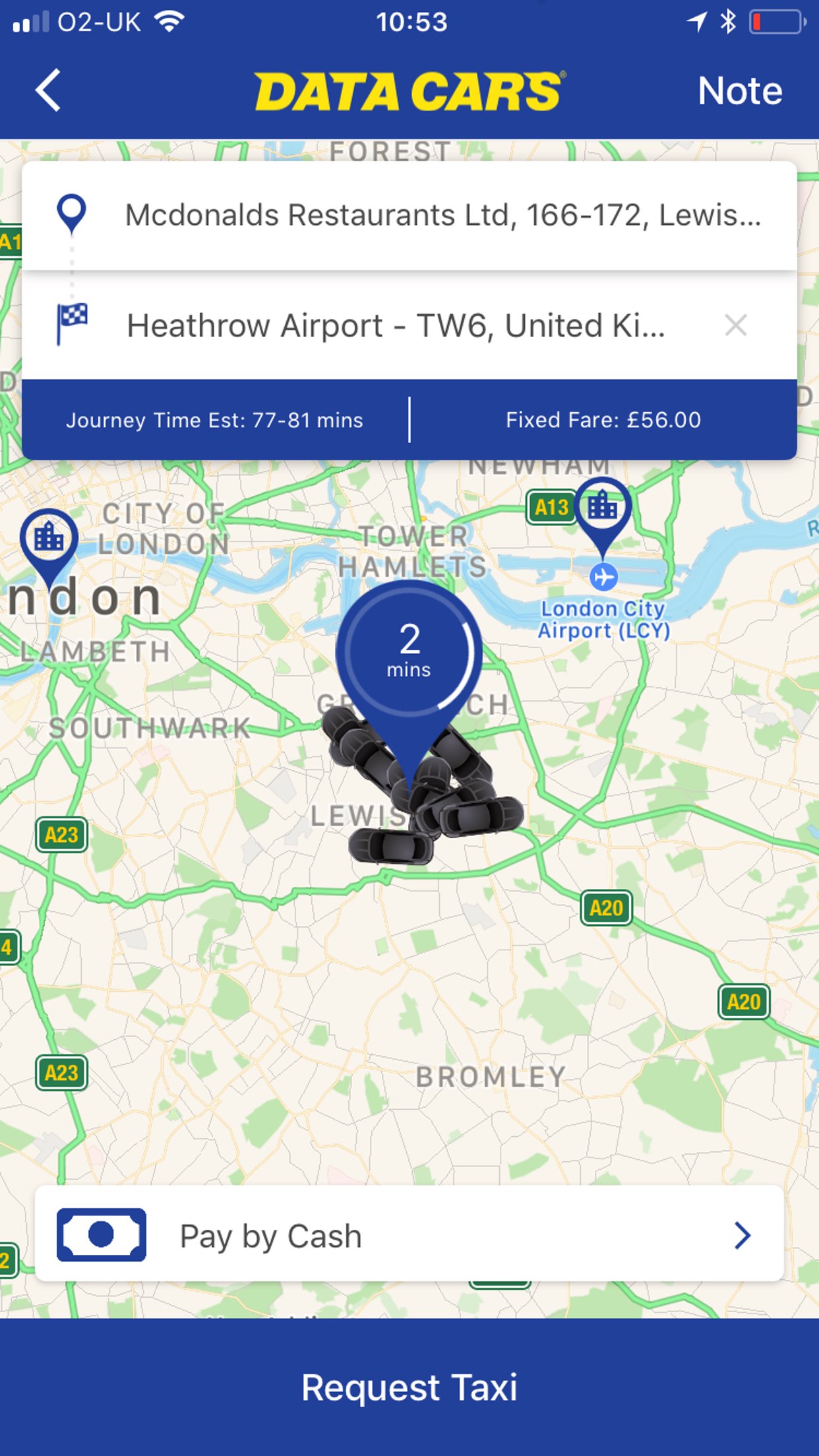Viewport: 819px width, 1456px height.
Task: Tap the Heathrow Airport destination text field
Action: (x=396, y=324)
